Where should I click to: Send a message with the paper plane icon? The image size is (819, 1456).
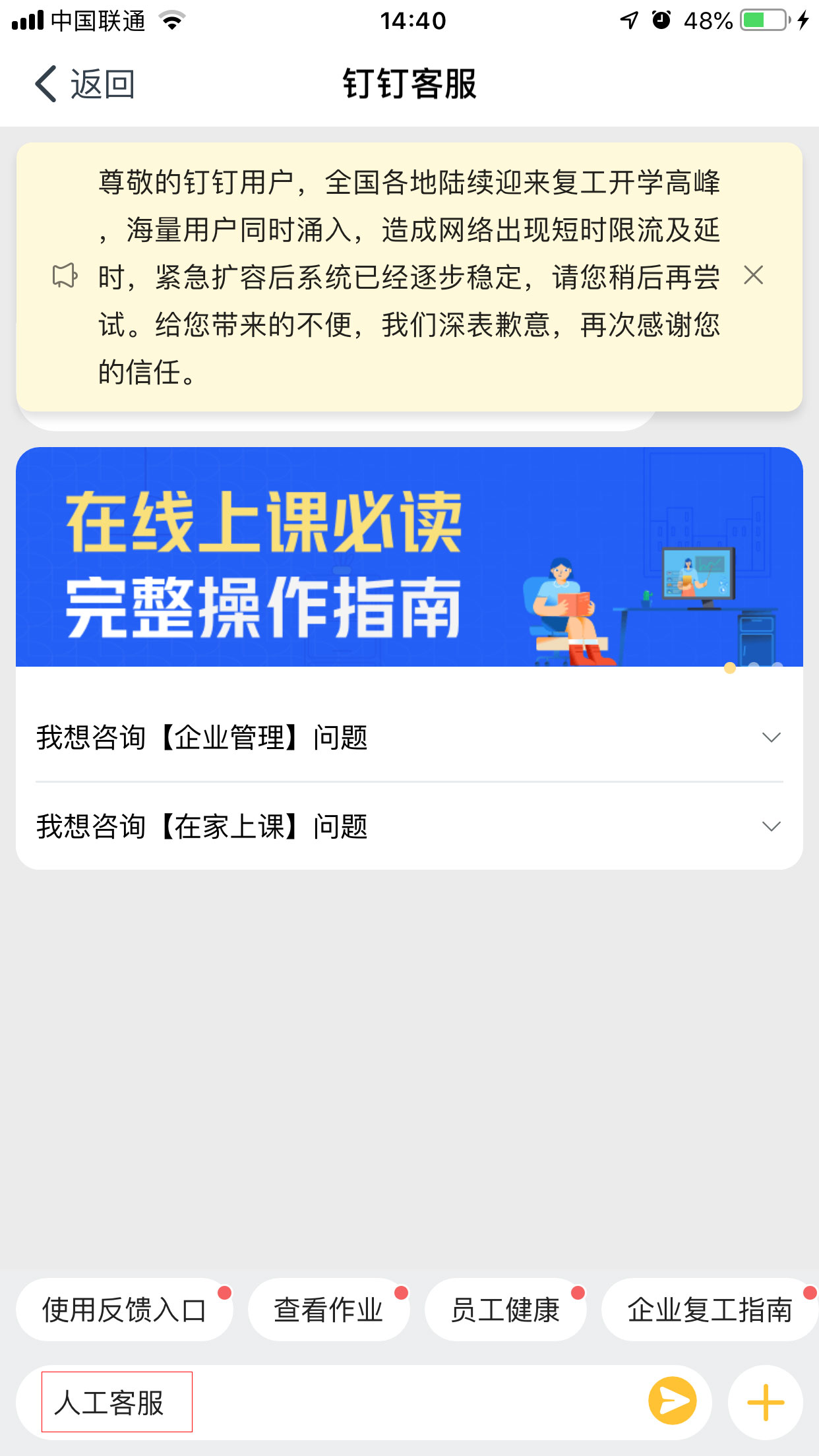[x=672, y=1401]
